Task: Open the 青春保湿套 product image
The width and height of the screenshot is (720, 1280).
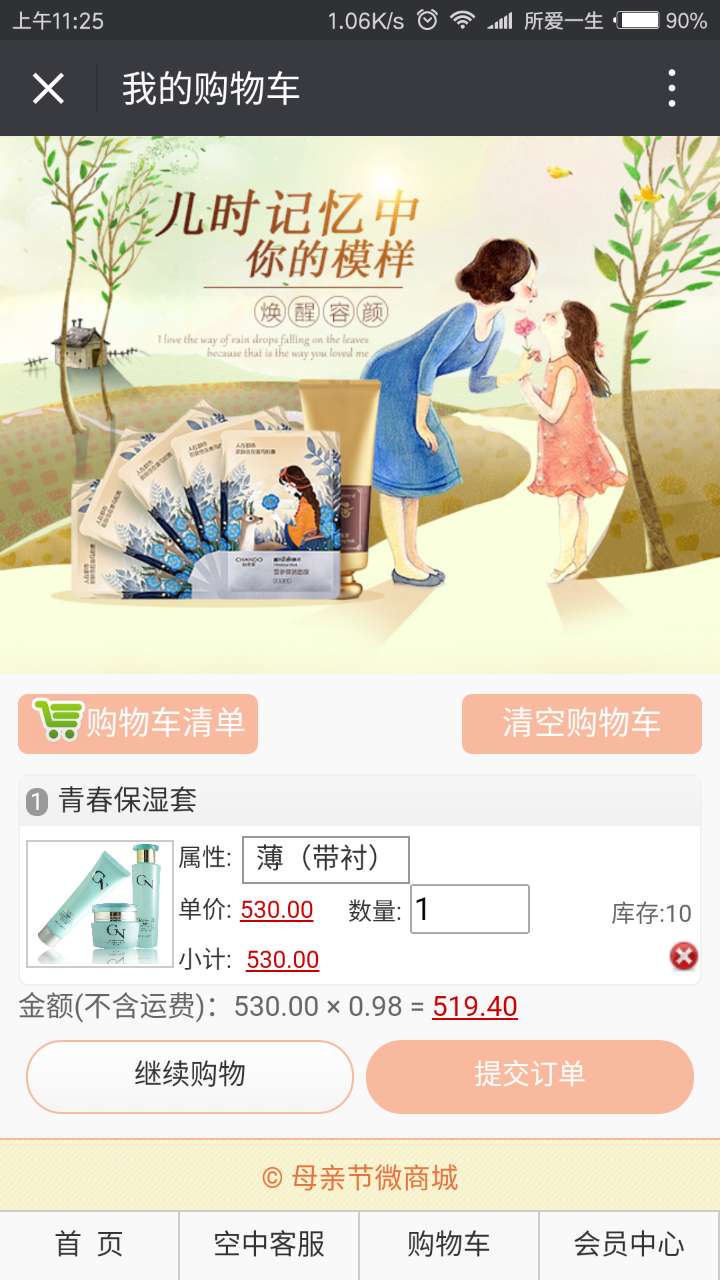Action: click(100, 904)
